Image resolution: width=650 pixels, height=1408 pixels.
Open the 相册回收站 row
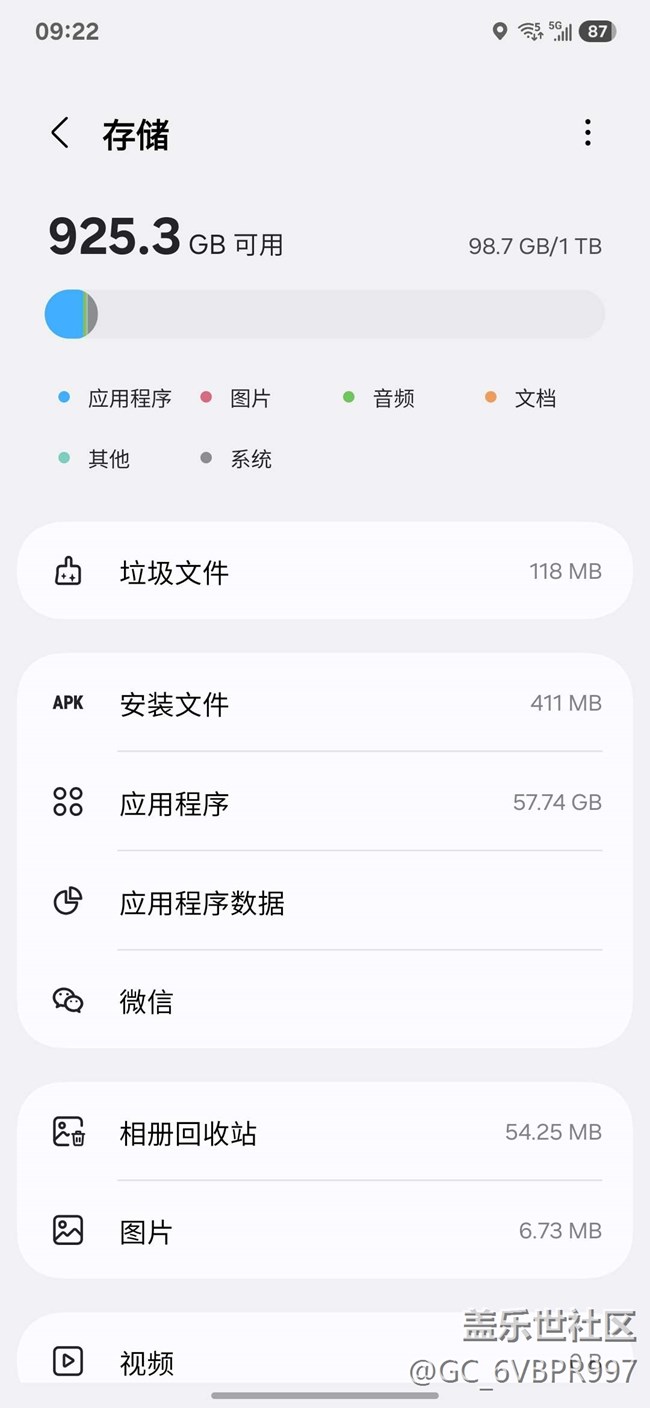(x=325, y=1133)
